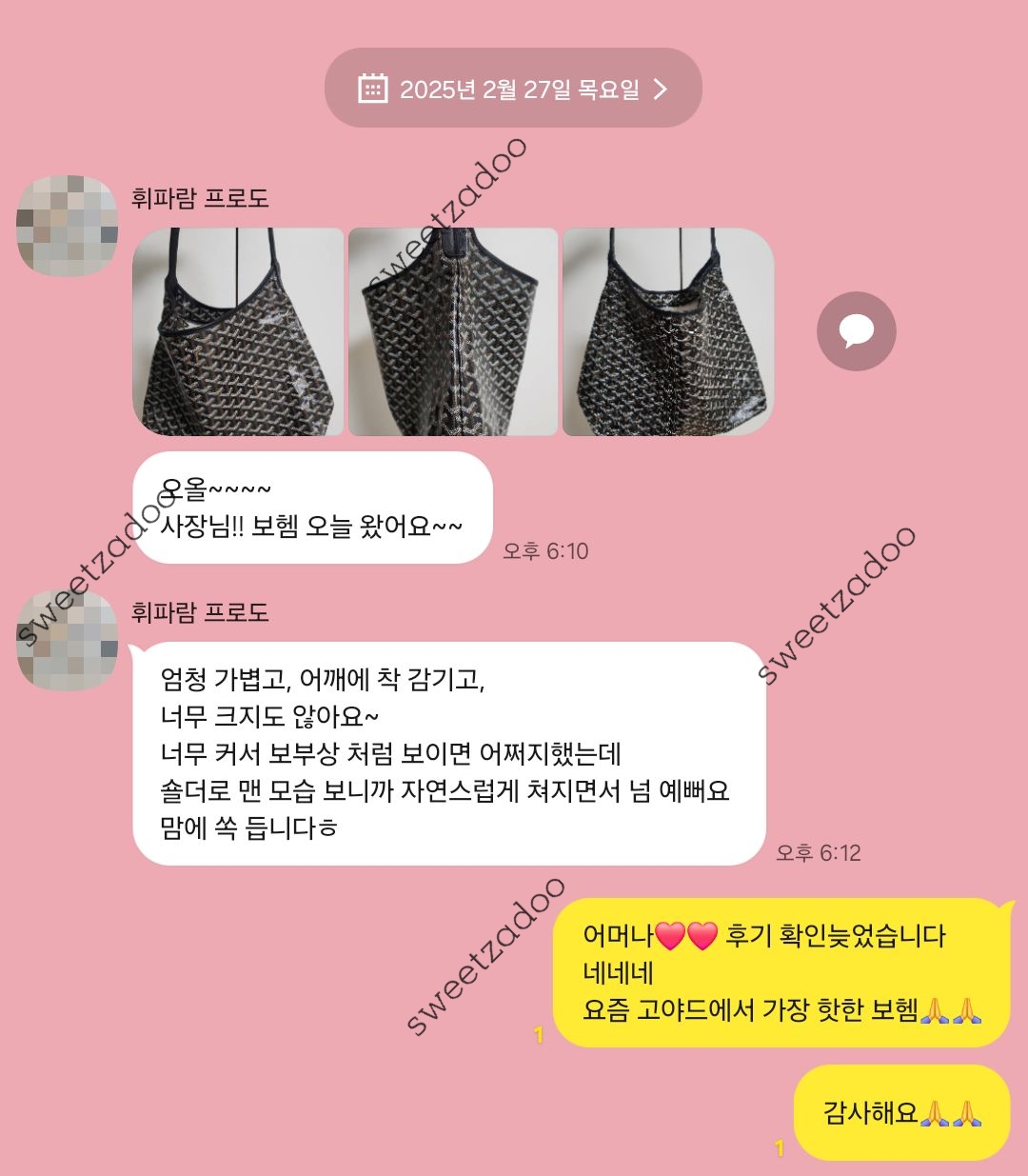Open the date chip 2025년 2월 27일 목요일
Image resolution: width=1028 pixels, height=1176 pixels.
[513, 89]
